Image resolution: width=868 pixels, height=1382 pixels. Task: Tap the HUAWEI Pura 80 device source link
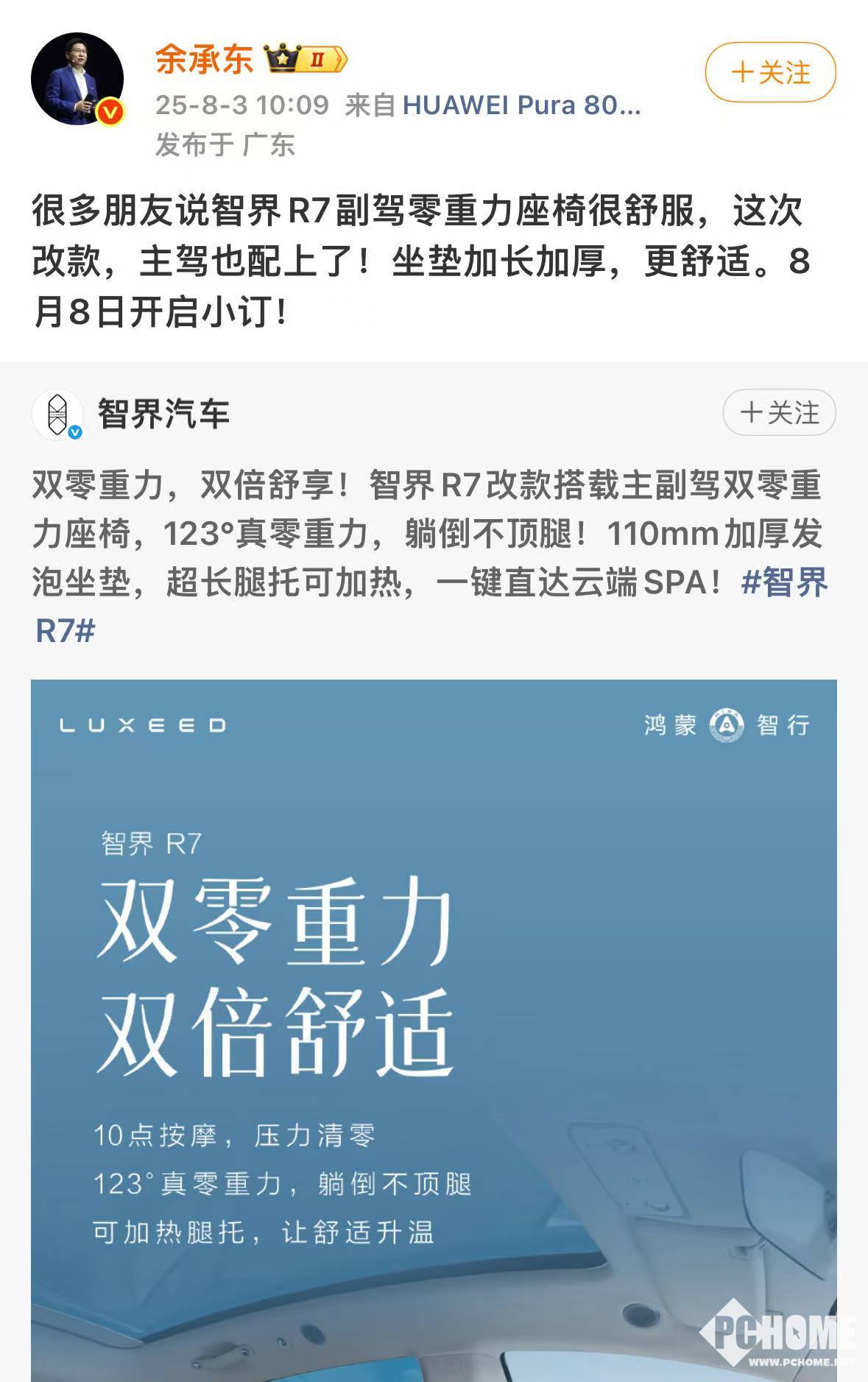tap(521, 105)
